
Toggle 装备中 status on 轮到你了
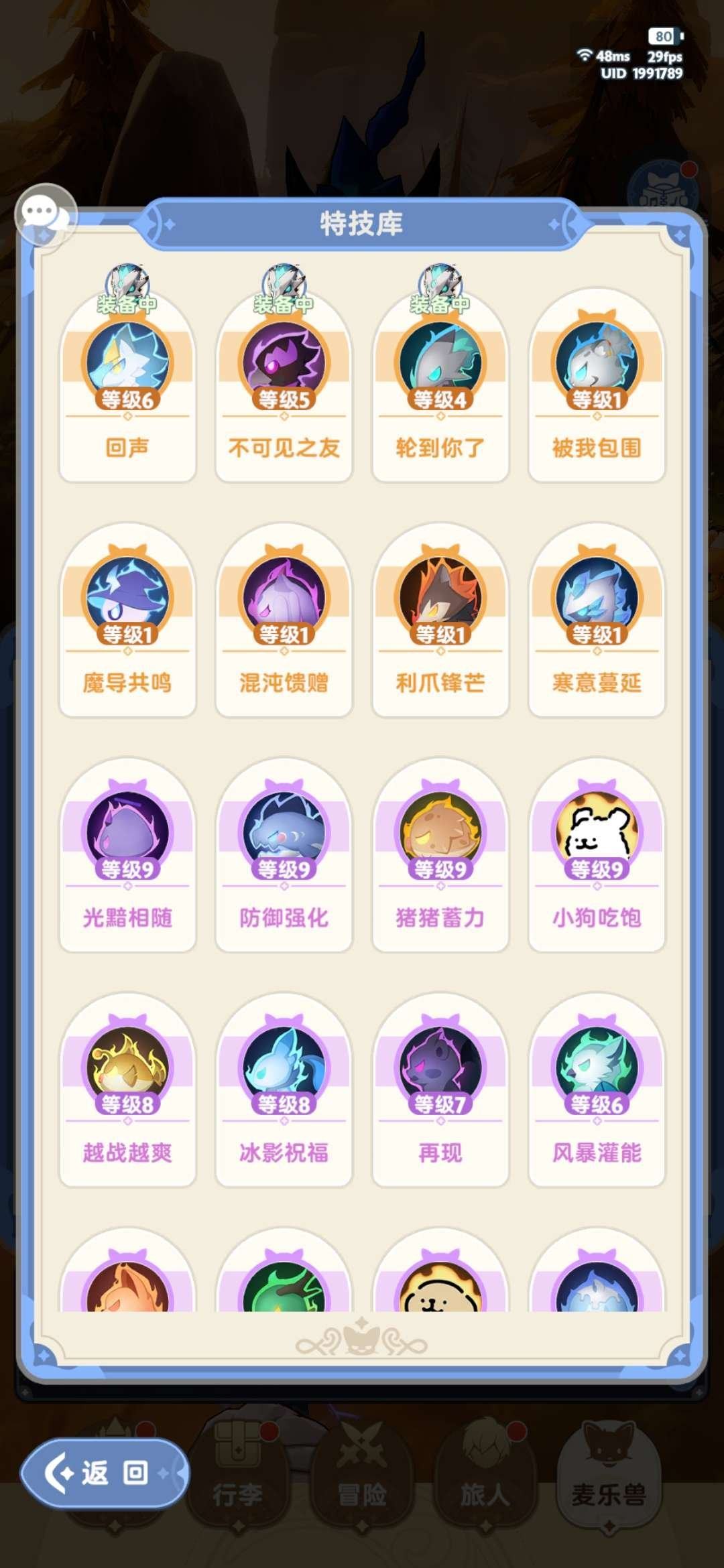pyautogui.click(x=439, y=303)
